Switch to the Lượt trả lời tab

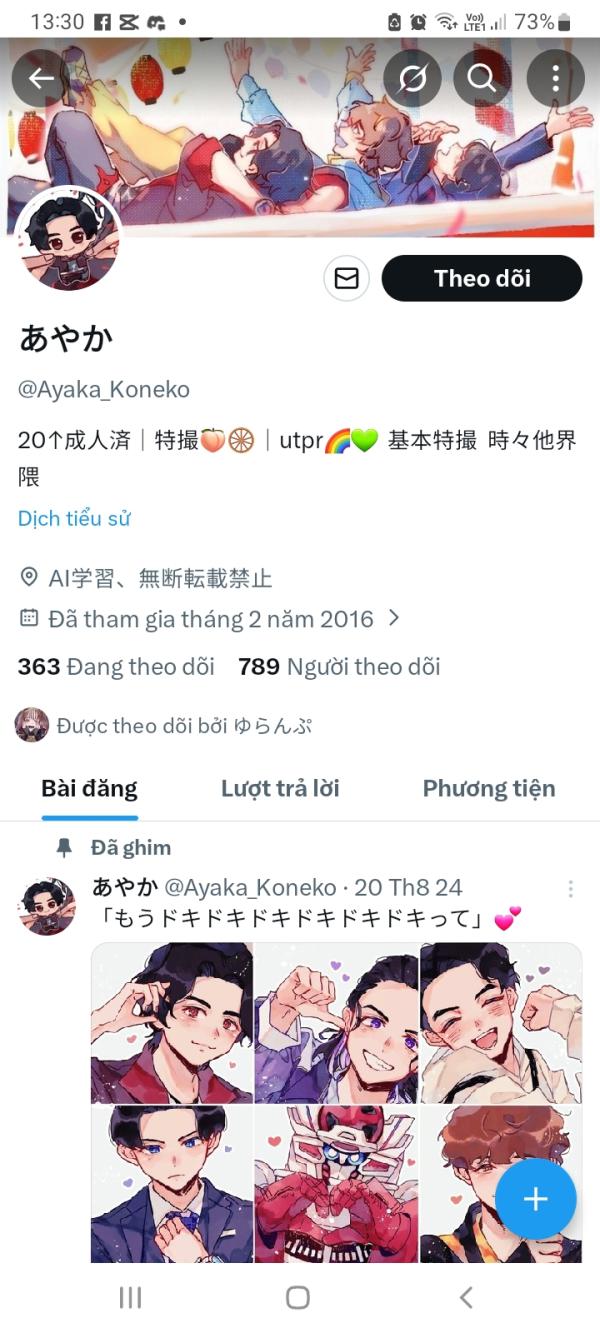(280, 788)
